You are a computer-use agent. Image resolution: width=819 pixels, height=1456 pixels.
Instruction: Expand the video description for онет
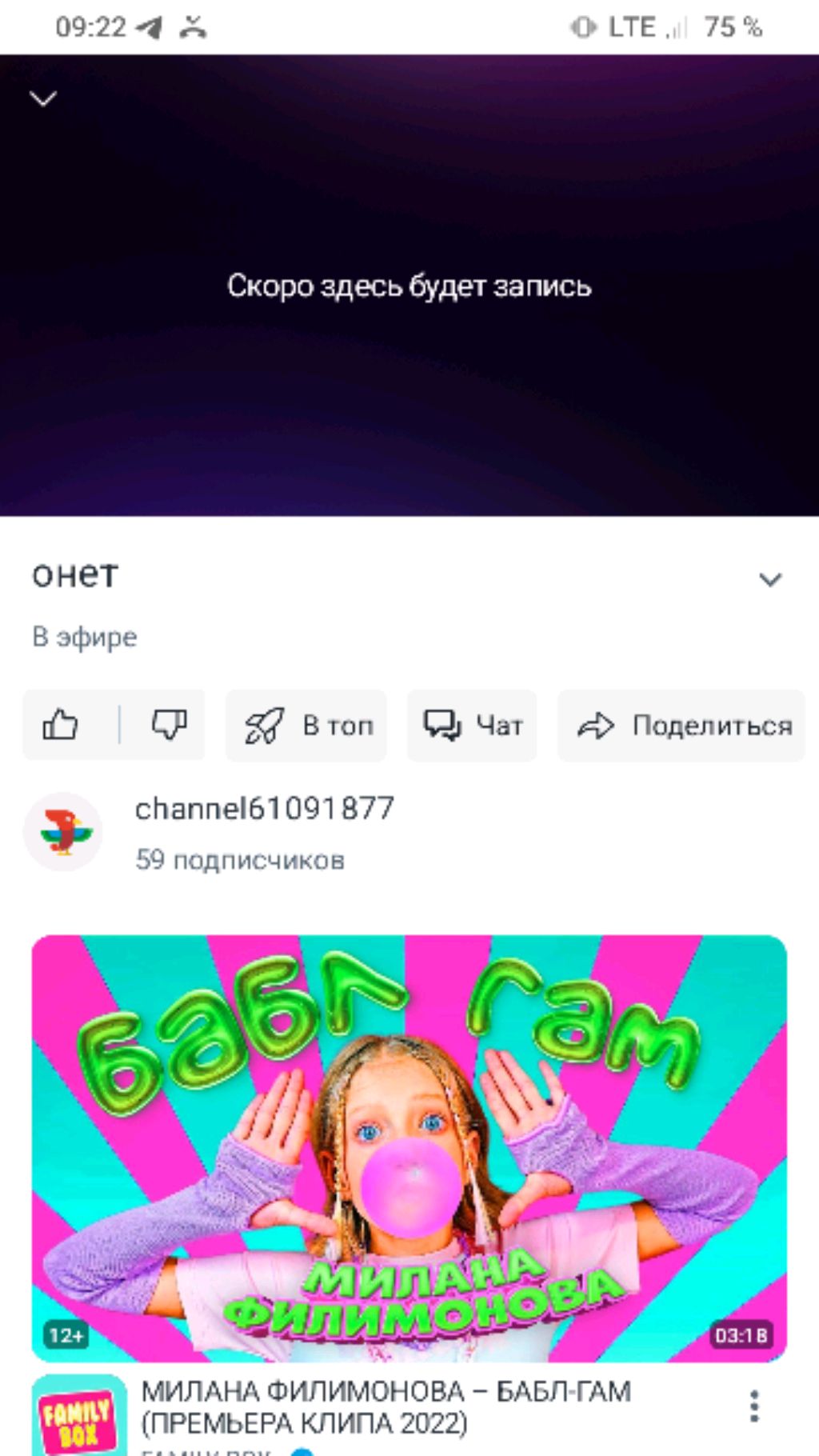point(769,579)
